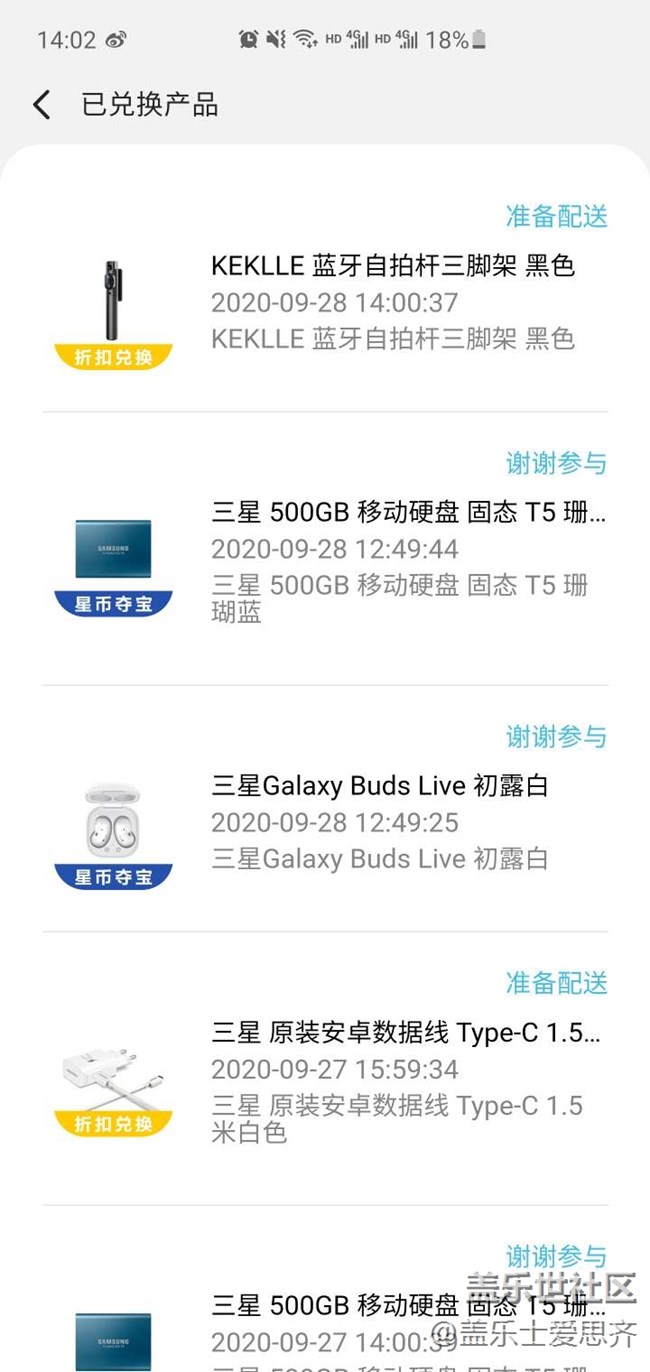650x1372 pixels.
Task: Select the 三星 原装安卓数据线 Type-C order
Action: pos(406,1033)
